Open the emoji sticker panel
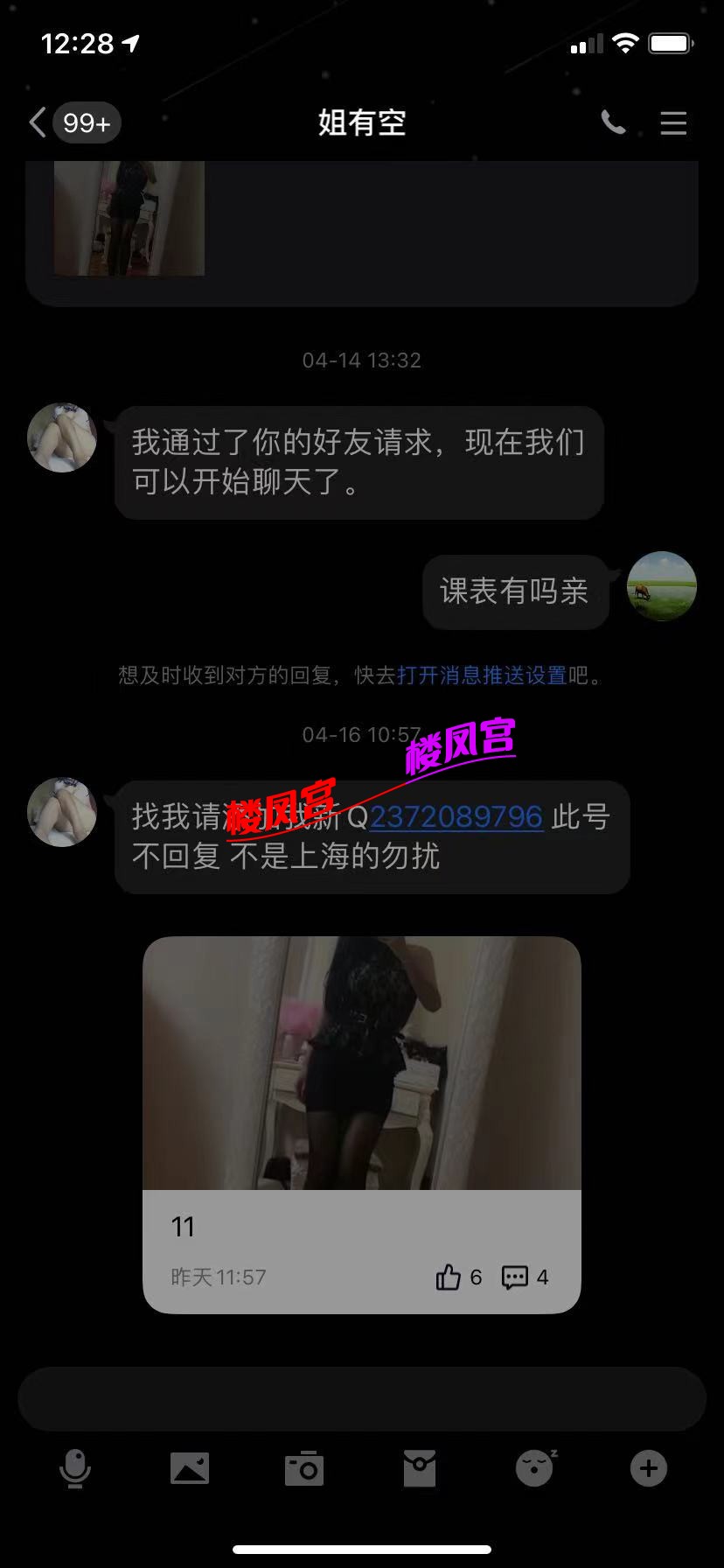The image size is (724, 1568). [534, 1467]
